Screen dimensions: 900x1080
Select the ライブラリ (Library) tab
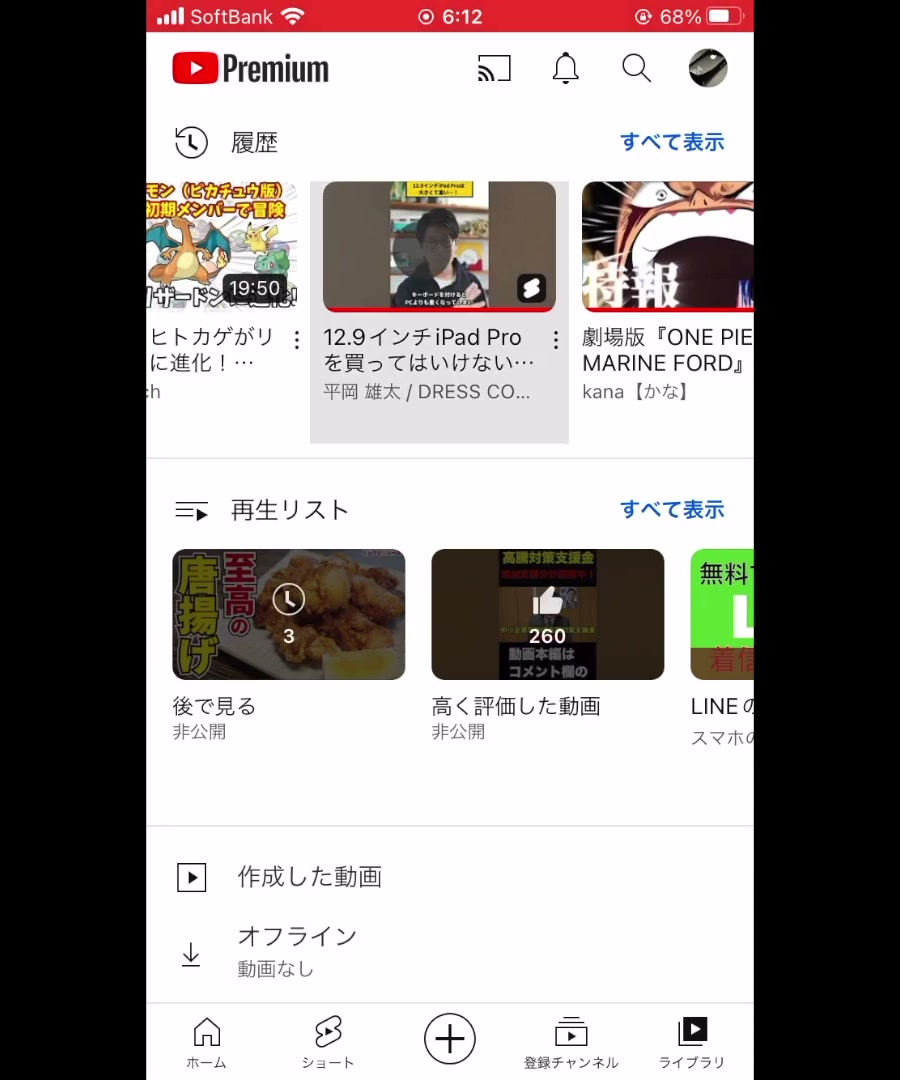point(692,1040)
